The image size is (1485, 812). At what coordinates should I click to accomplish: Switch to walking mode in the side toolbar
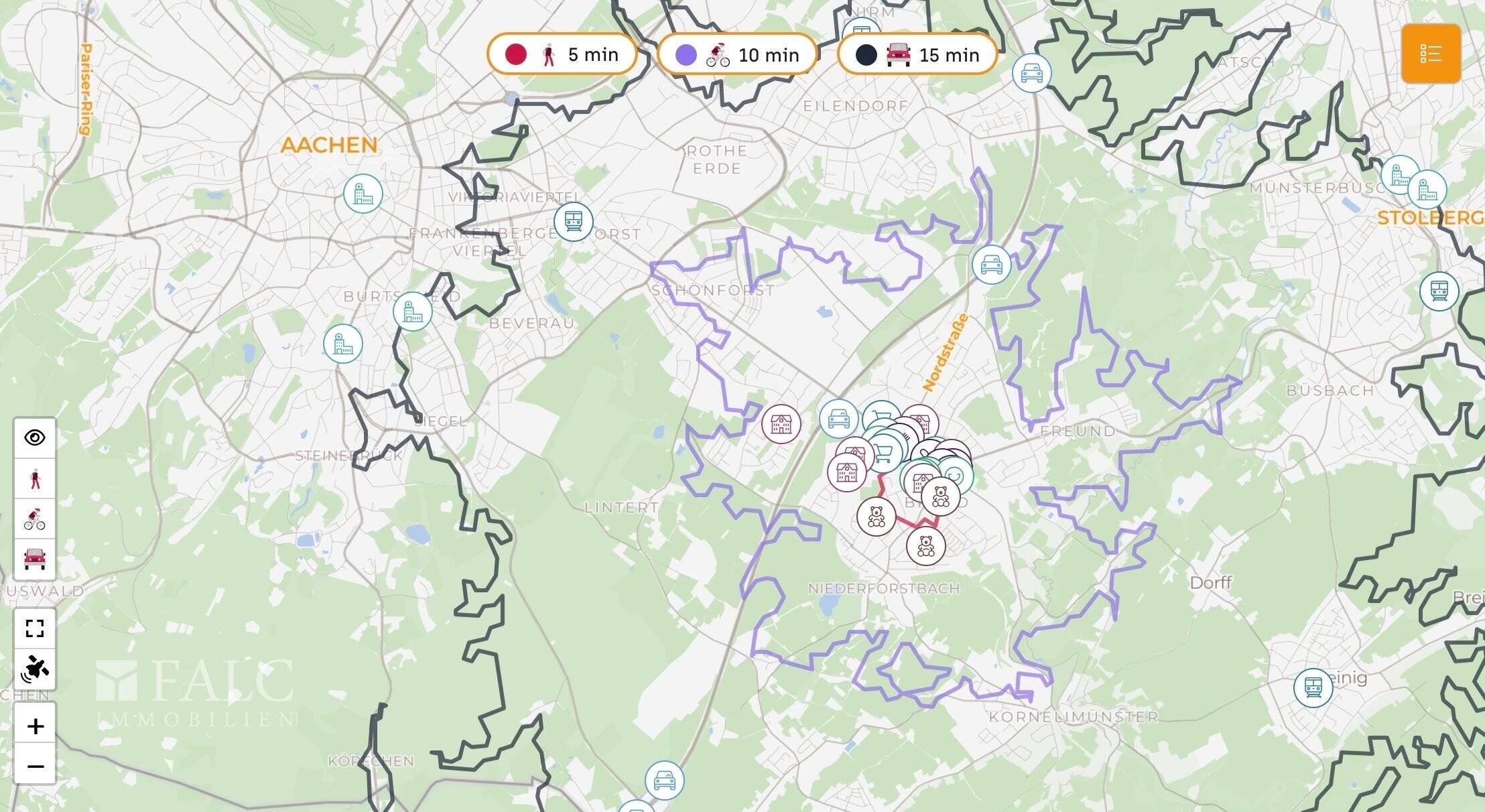pos(35,479)
